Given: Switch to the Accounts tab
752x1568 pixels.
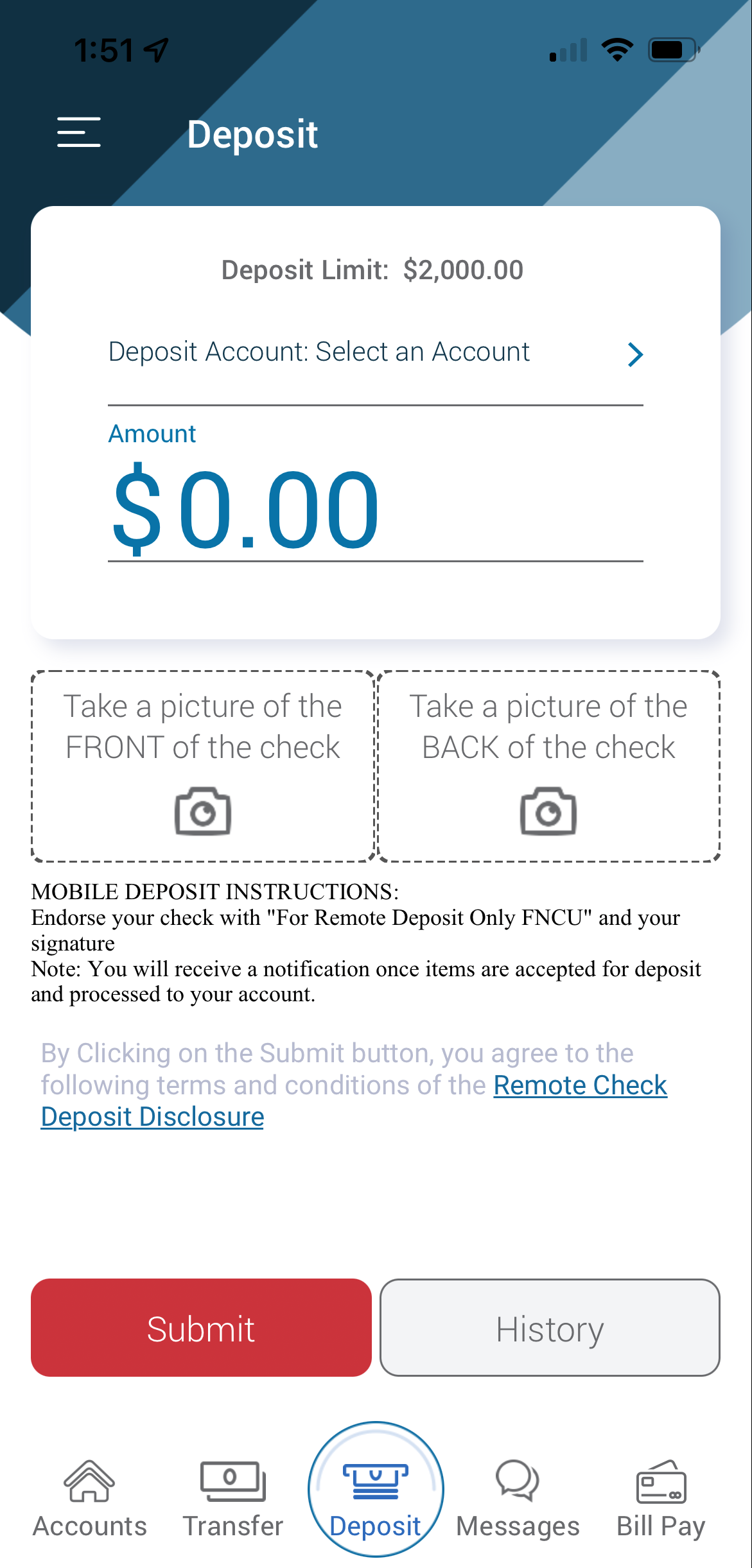Looking at the screenshot, I should tap(89, 1498).
